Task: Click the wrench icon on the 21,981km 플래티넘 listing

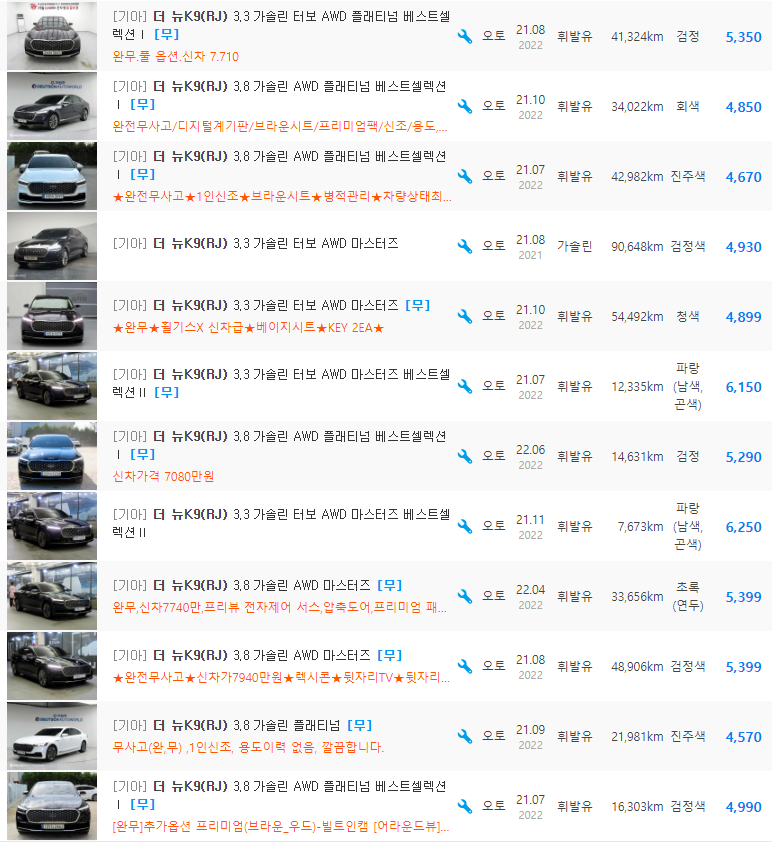Action: click(x=463, y=735)
